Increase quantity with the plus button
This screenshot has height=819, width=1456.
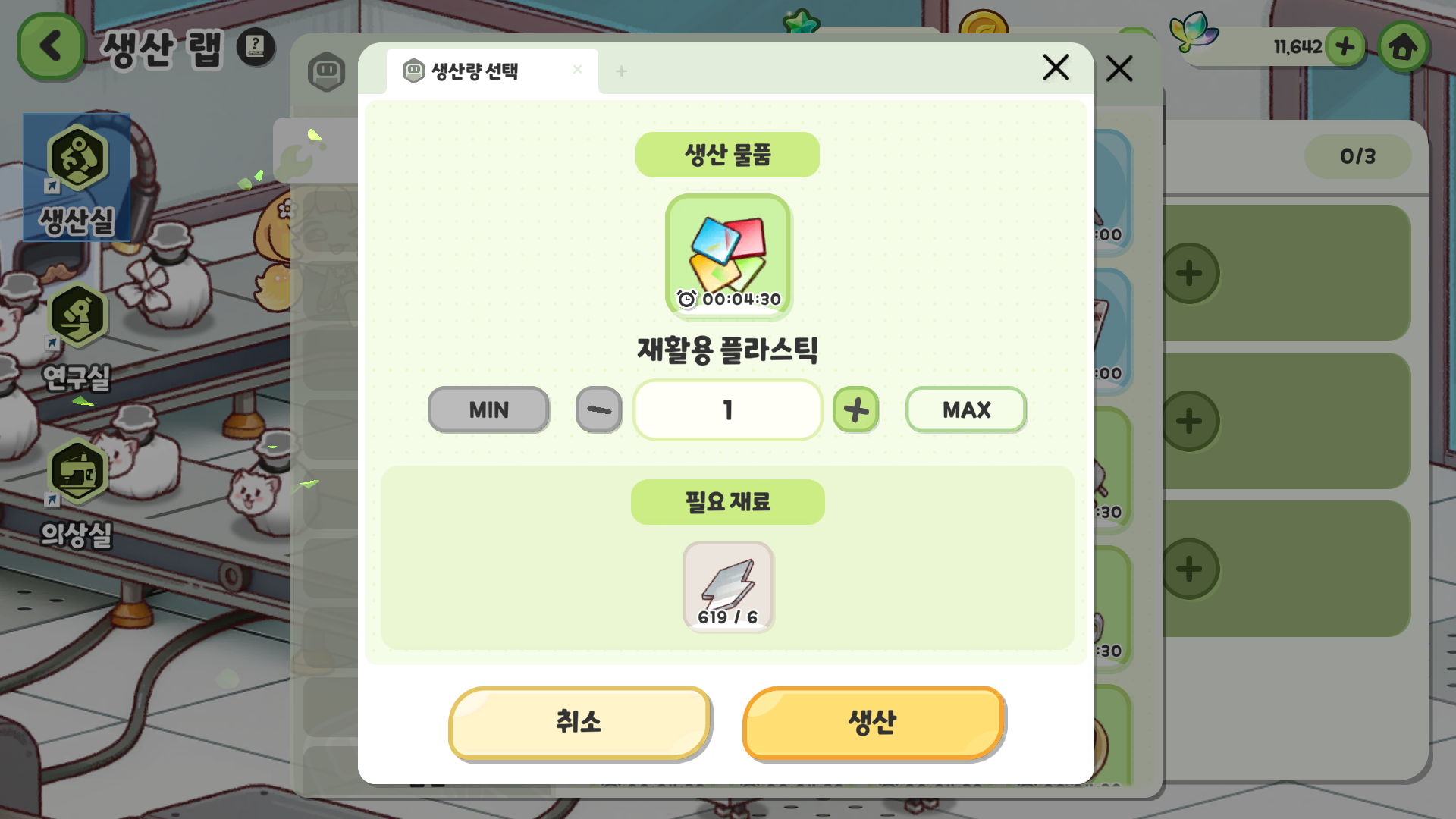[x=855, y=410]
